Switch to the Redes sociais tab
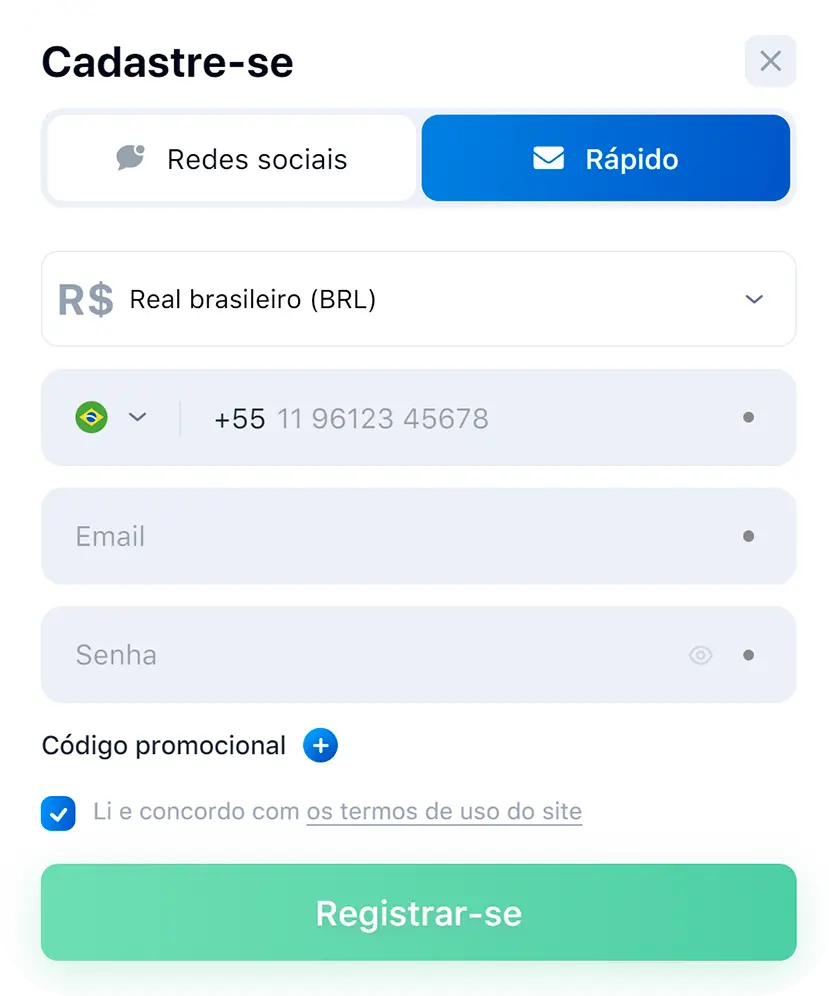This screenshot has width=829, height=996. pos(231,158)
